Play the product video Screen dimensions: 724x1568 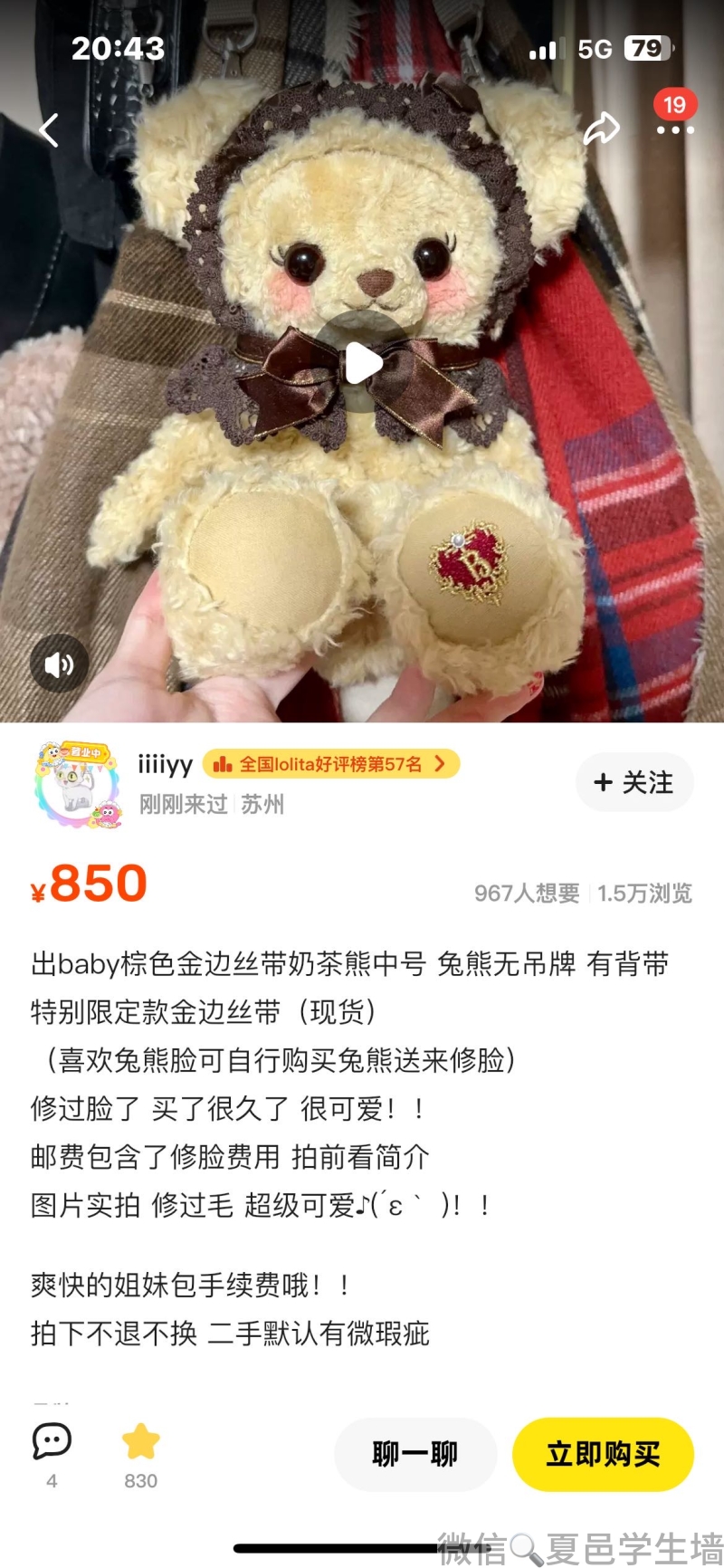363,364
